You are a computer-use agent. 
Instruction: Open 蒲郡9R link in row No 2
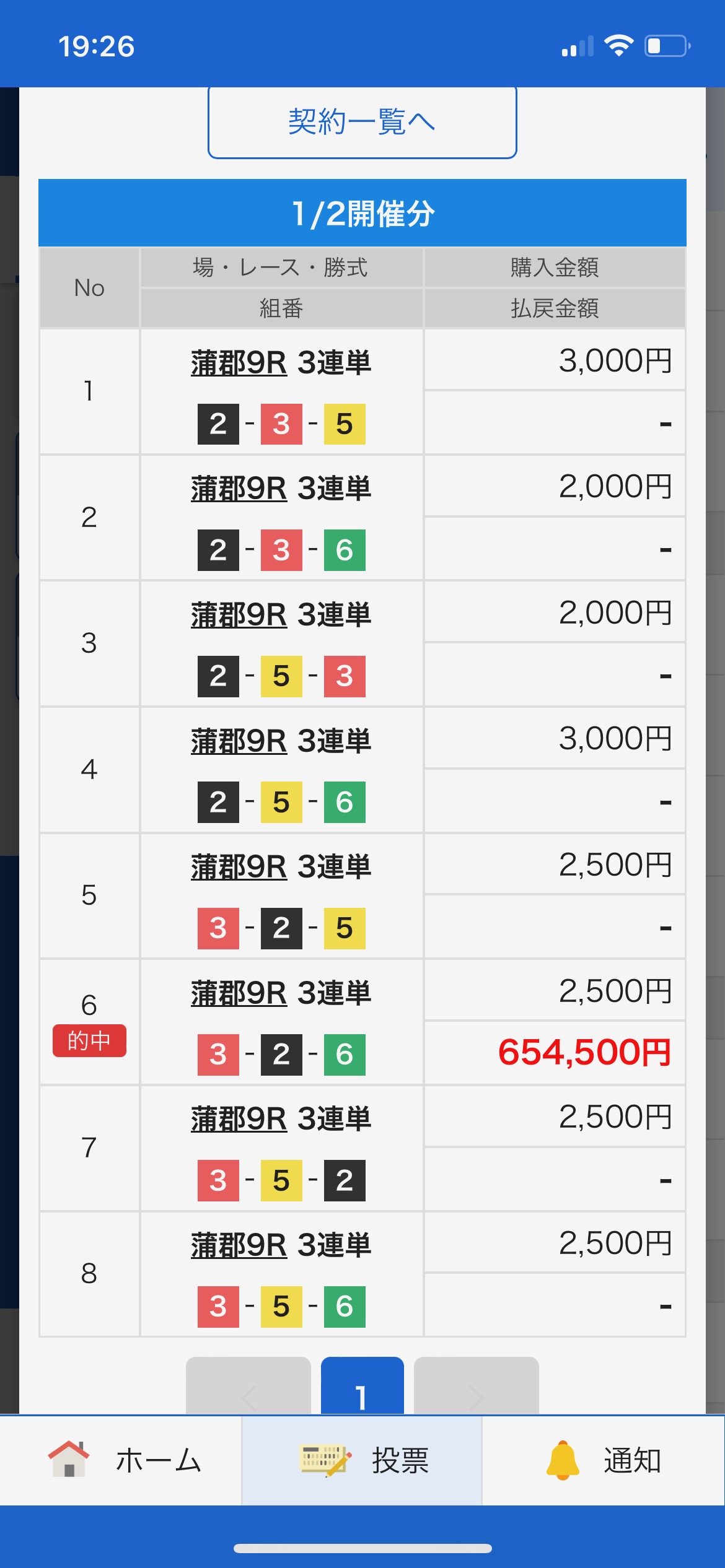[x=239, y=489]
